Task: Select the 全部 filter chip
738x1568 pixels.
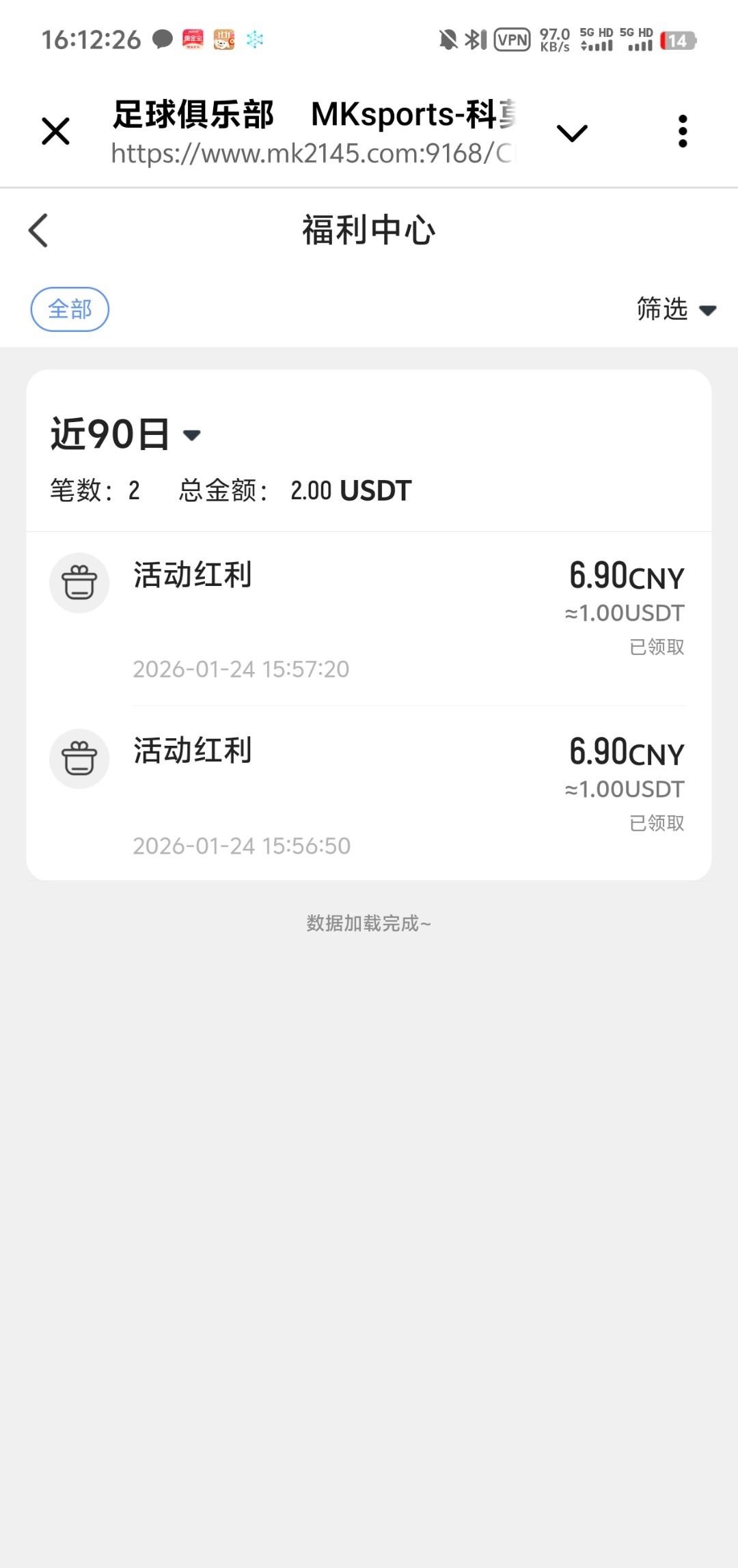Action: (x=70, y=309)
